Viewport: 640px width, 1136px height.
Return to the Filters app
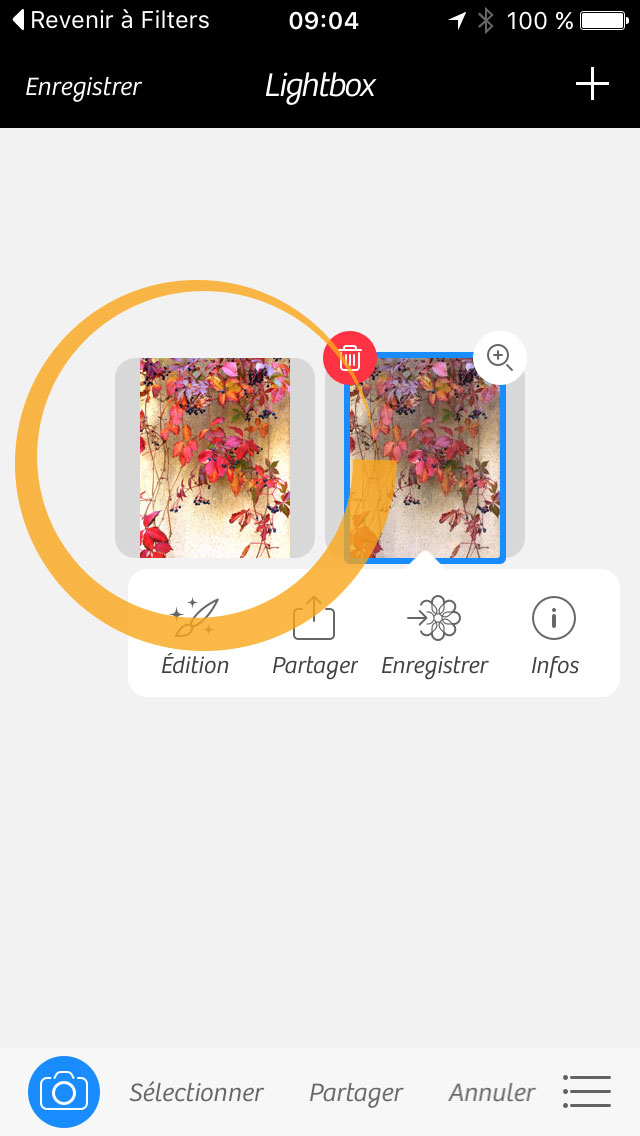click(x=111, y=20)
